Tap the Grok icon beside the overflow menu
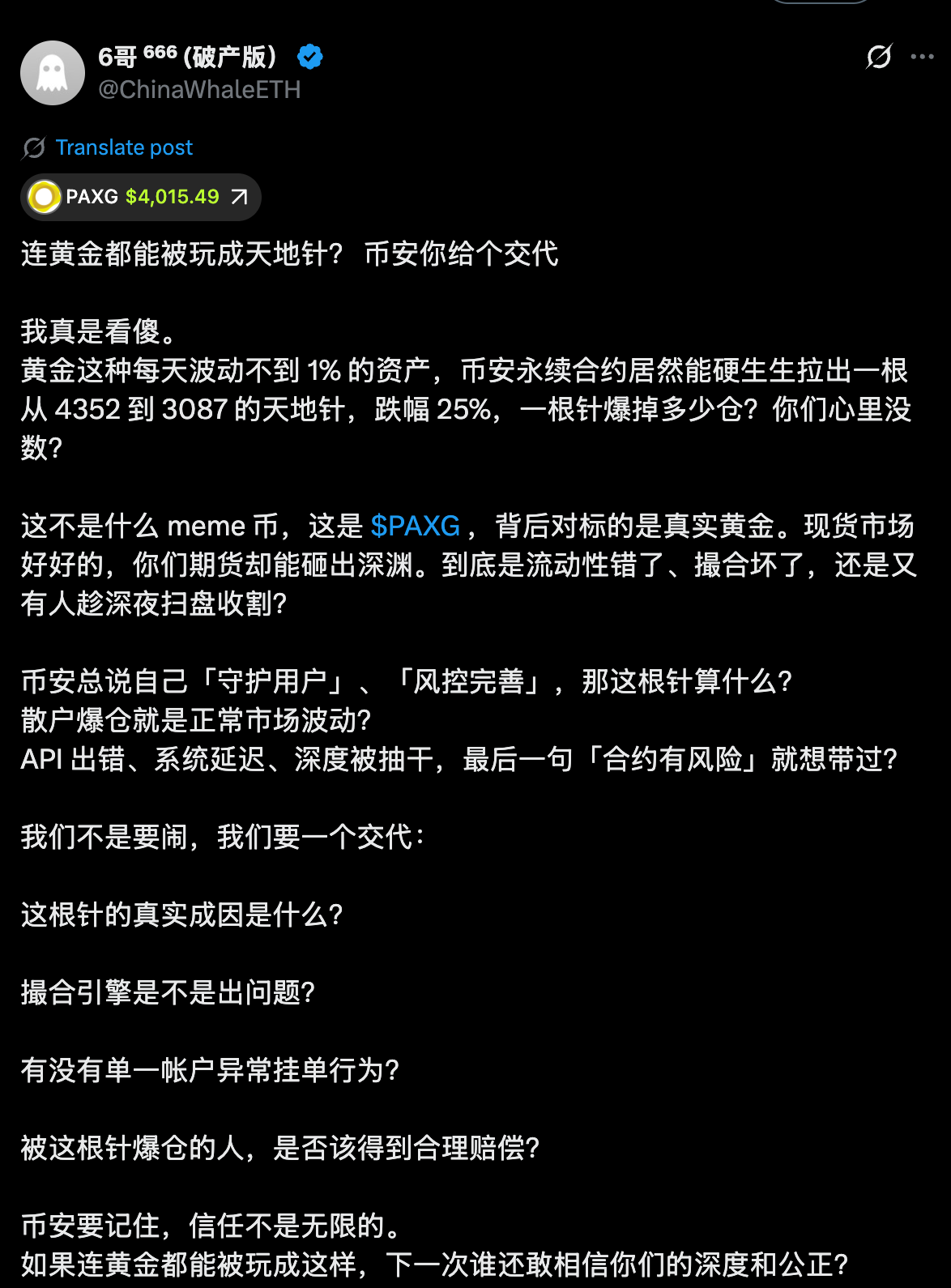951x1288 pixels. pos(879,57)
